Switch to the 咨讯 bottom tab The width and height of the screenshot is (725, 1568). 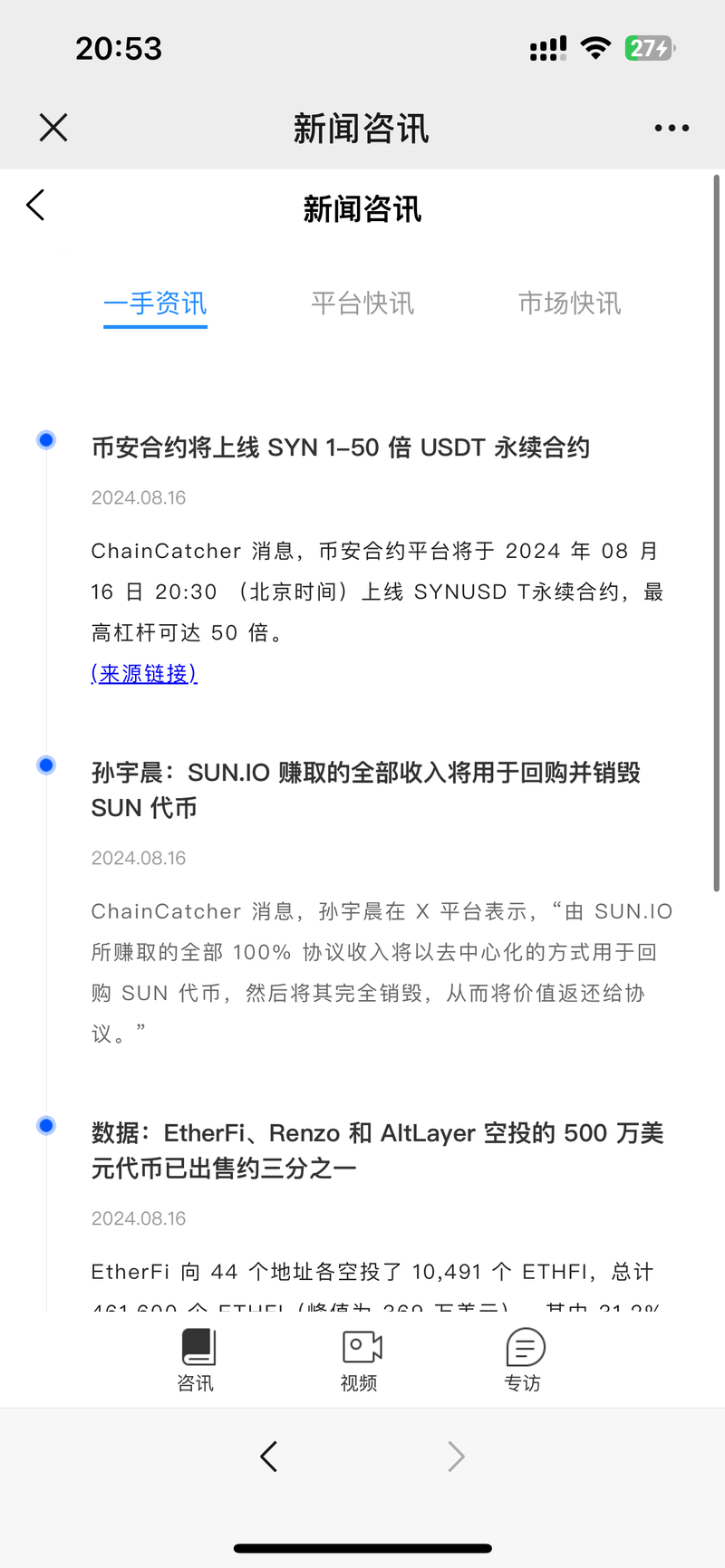[x=196, y=1360]
